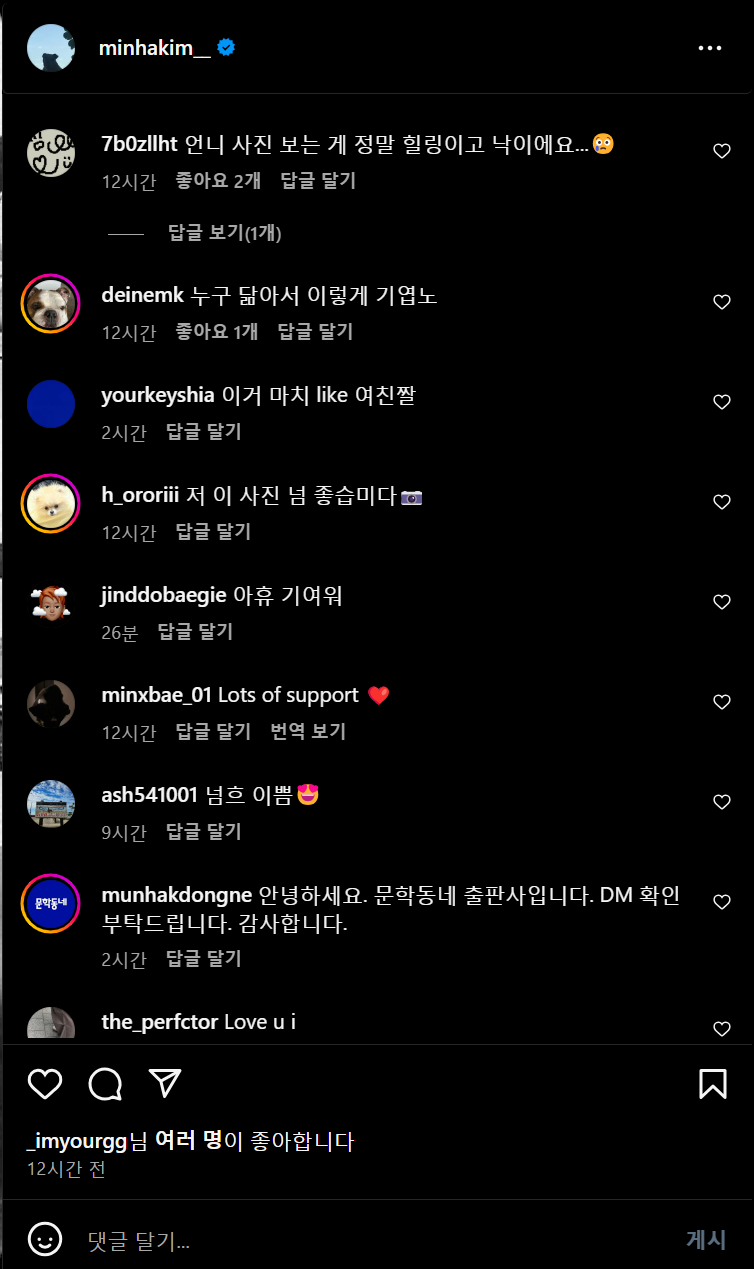Screen dimensions: 754x1269
Task: Bookmark this post
Action: (x=712, y=1084)
